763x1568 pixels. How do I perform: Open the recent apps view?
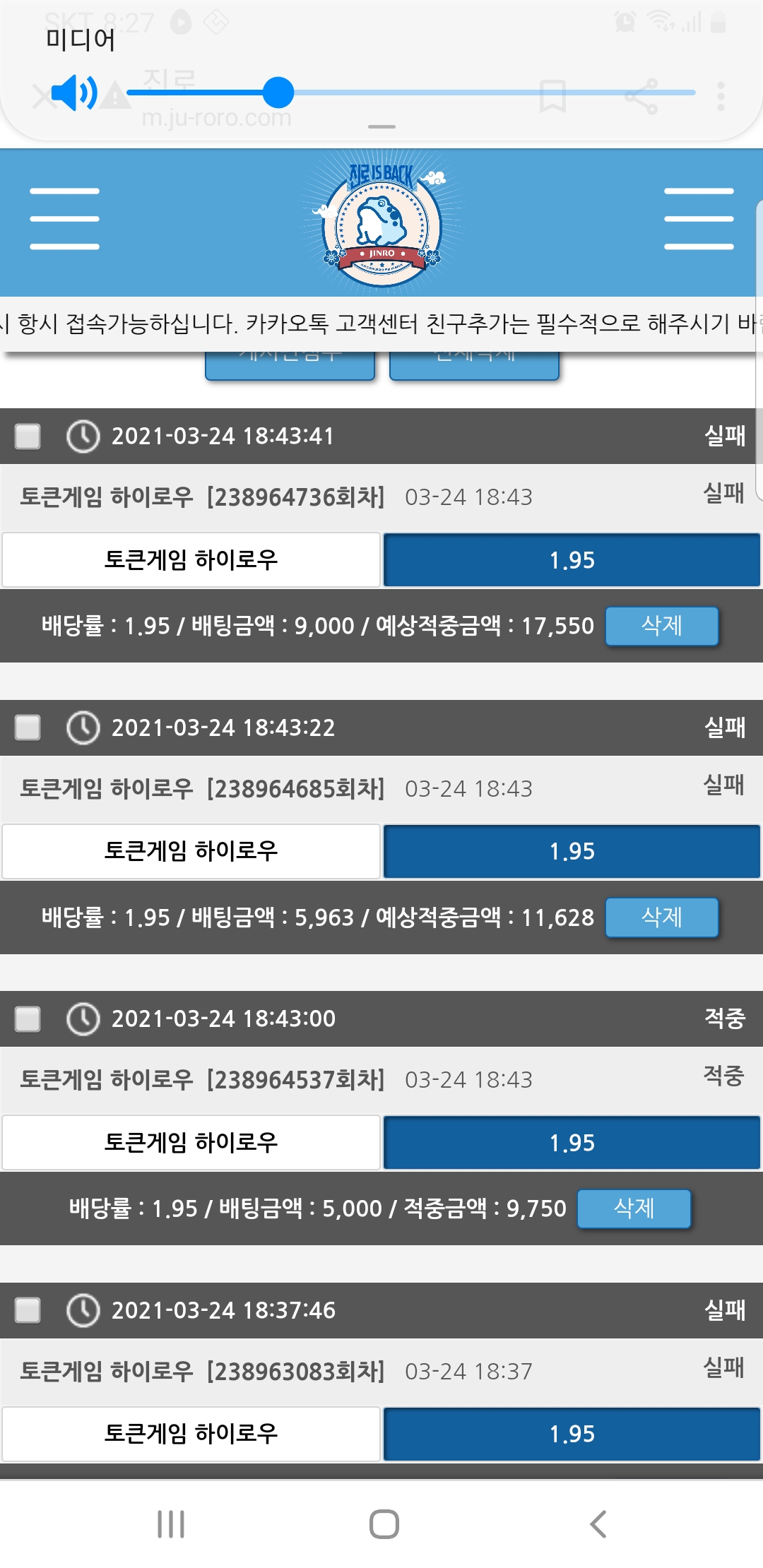pos(171,1524)
